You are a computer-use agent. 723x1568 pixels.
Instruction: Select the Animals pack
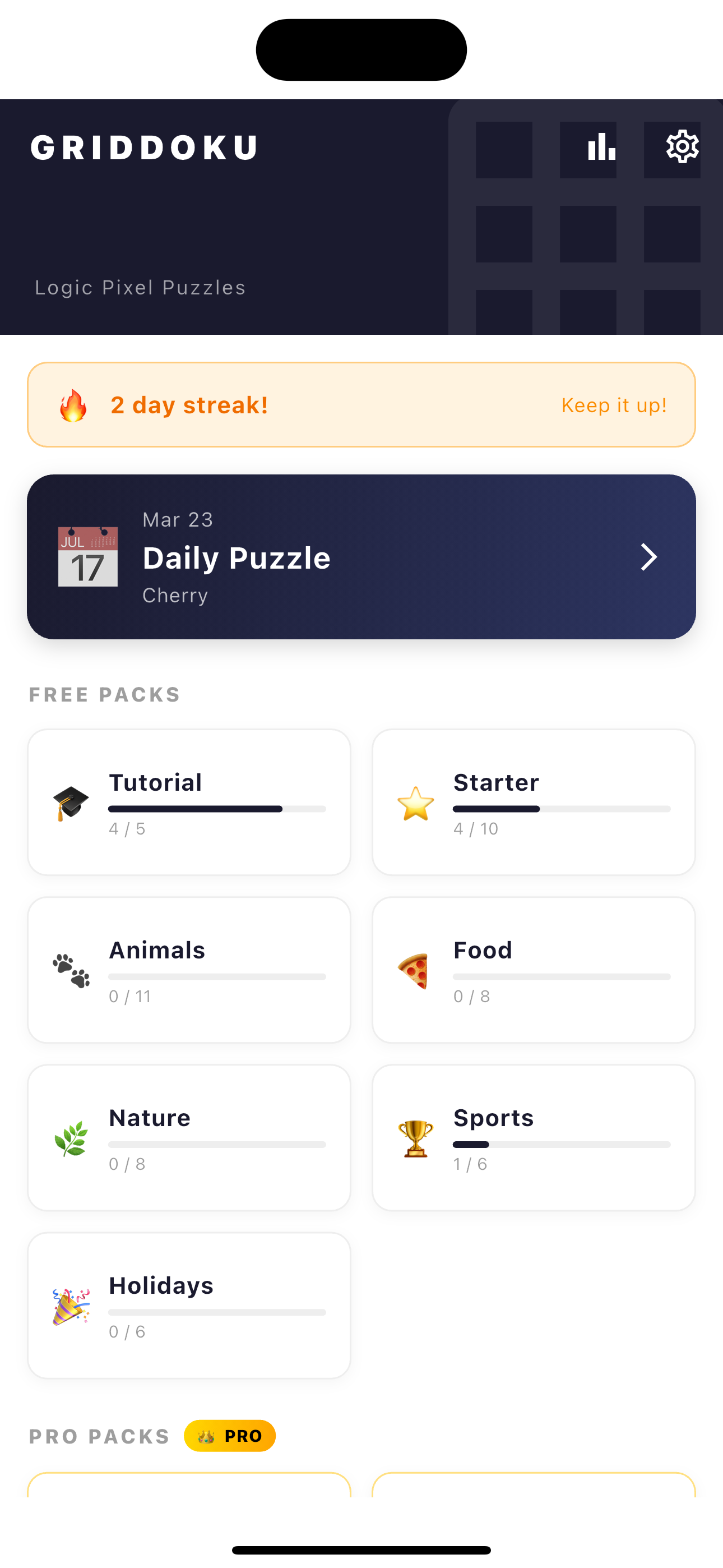[189, 970]
